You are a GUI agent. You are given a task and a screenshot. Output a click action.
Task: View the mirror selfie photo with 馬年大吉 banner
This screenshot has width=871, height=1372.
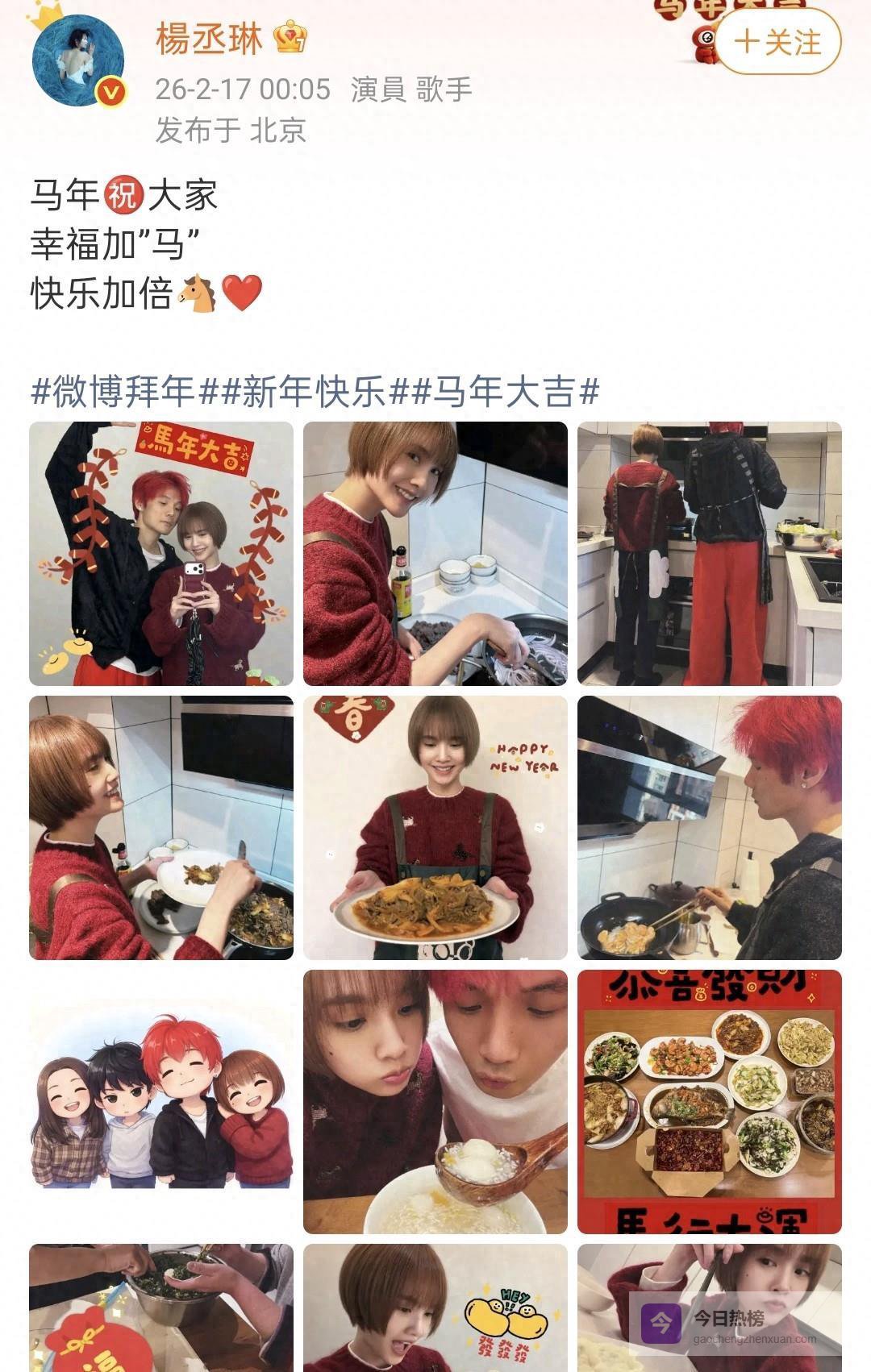(x=161, y=554)
